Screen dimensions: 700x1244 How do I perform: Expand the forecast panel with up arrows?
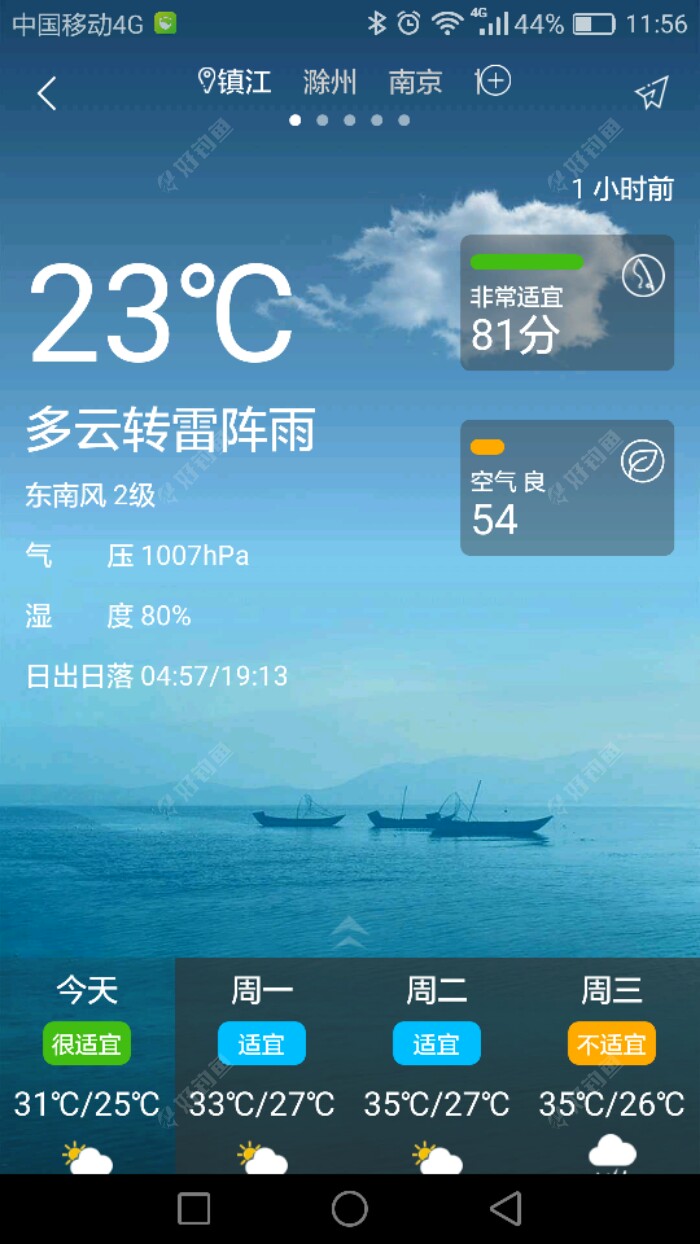(349, 932)
